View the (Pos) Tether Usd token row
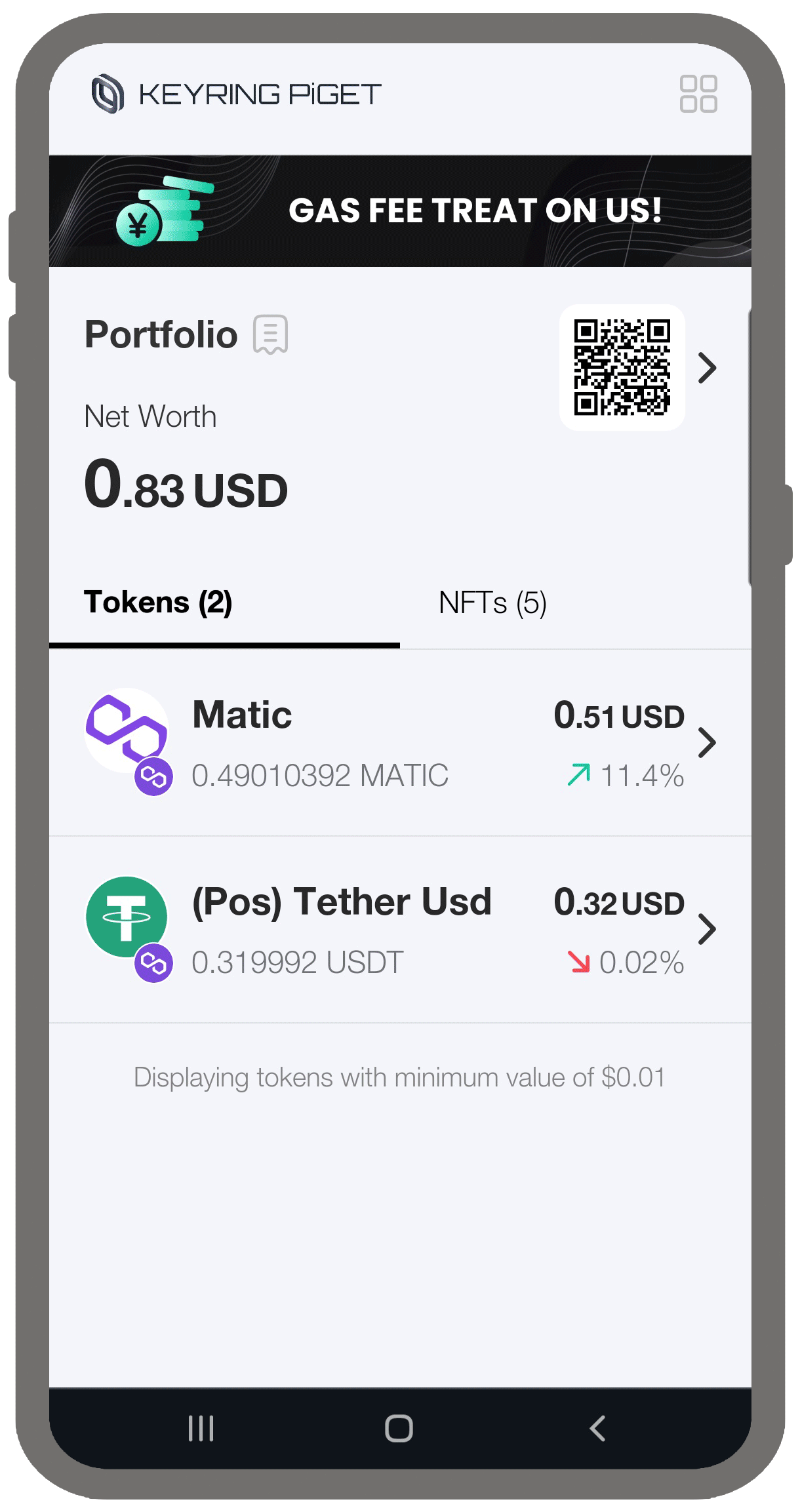 pos(400,930)
